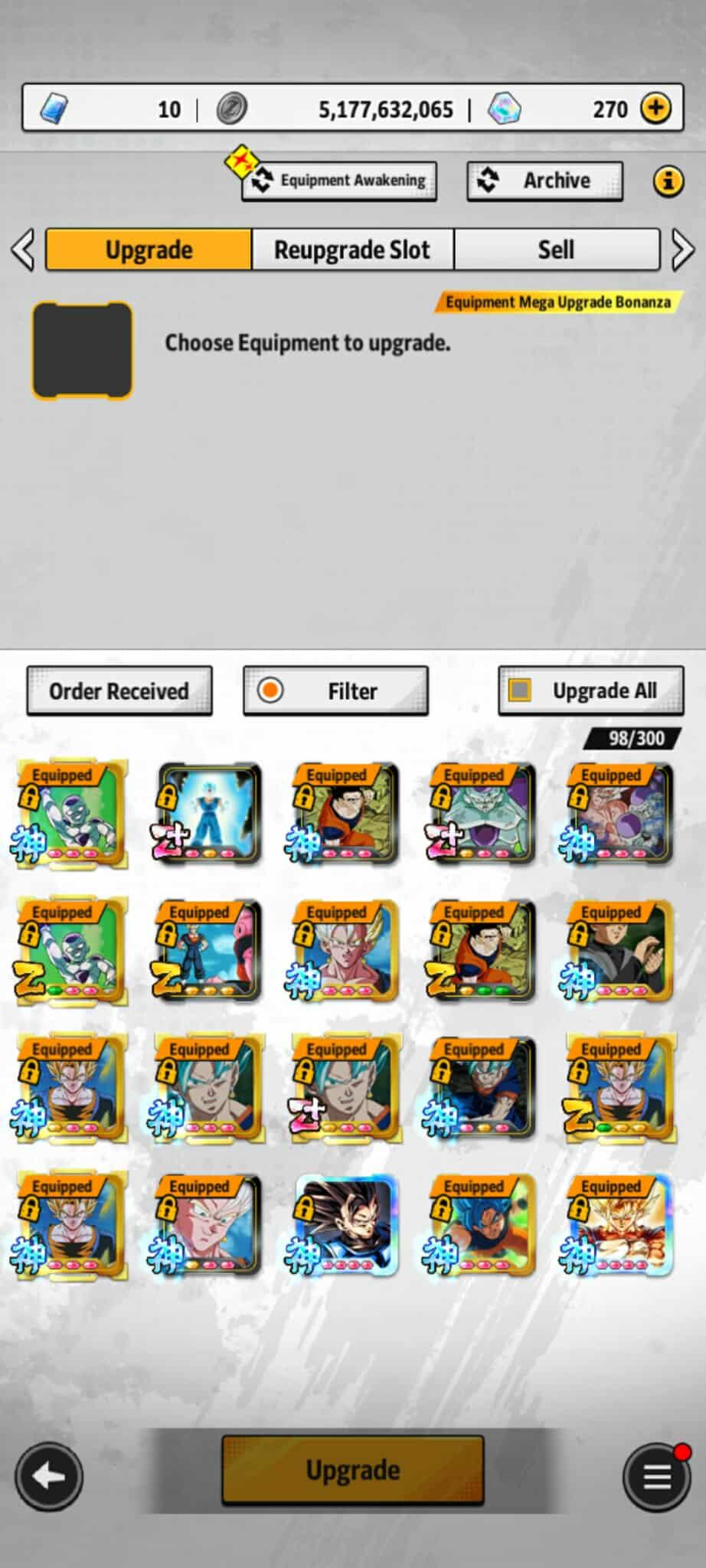
Task: Go to the next tab with the right arrow
Action: 682,250
